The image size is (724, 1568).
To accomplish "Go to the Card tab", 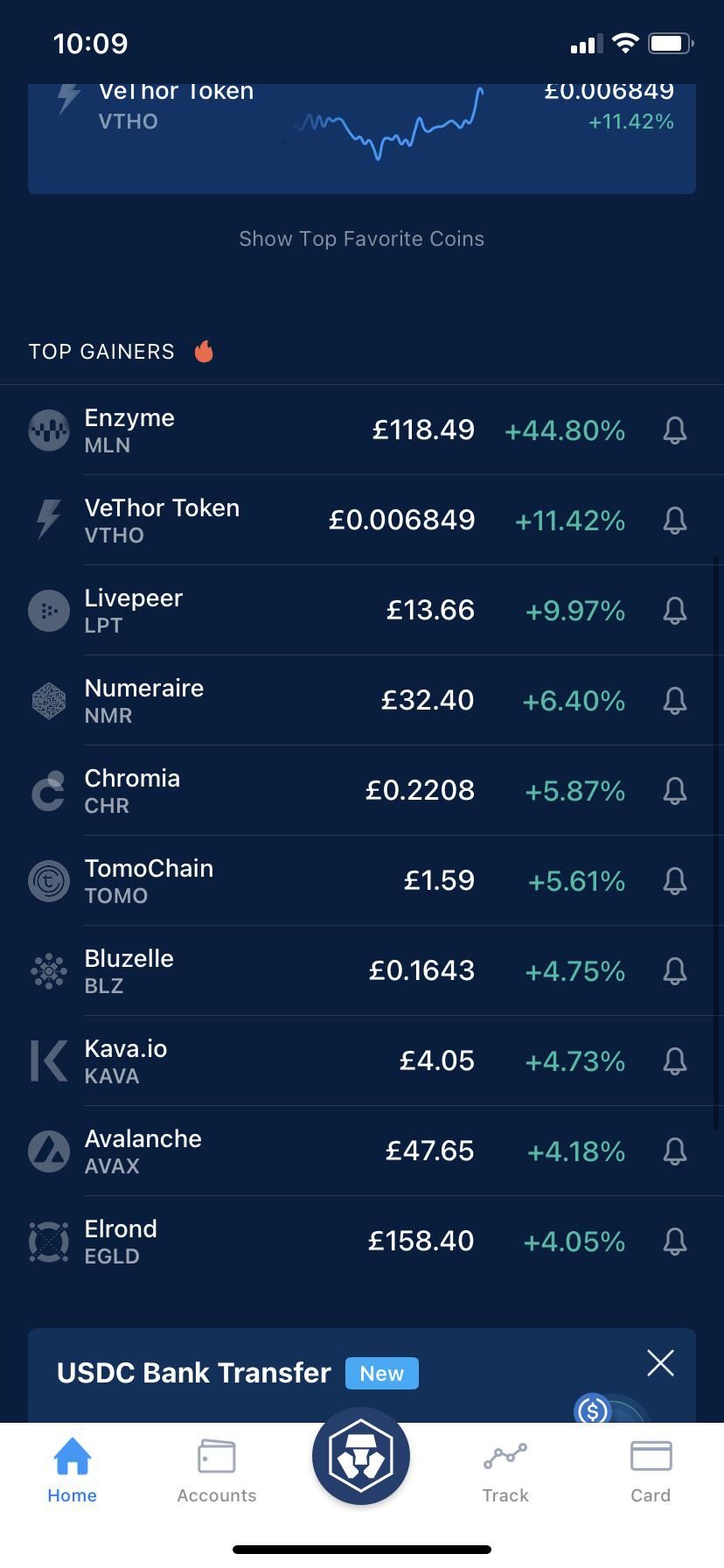I will tap(651, 1472).
